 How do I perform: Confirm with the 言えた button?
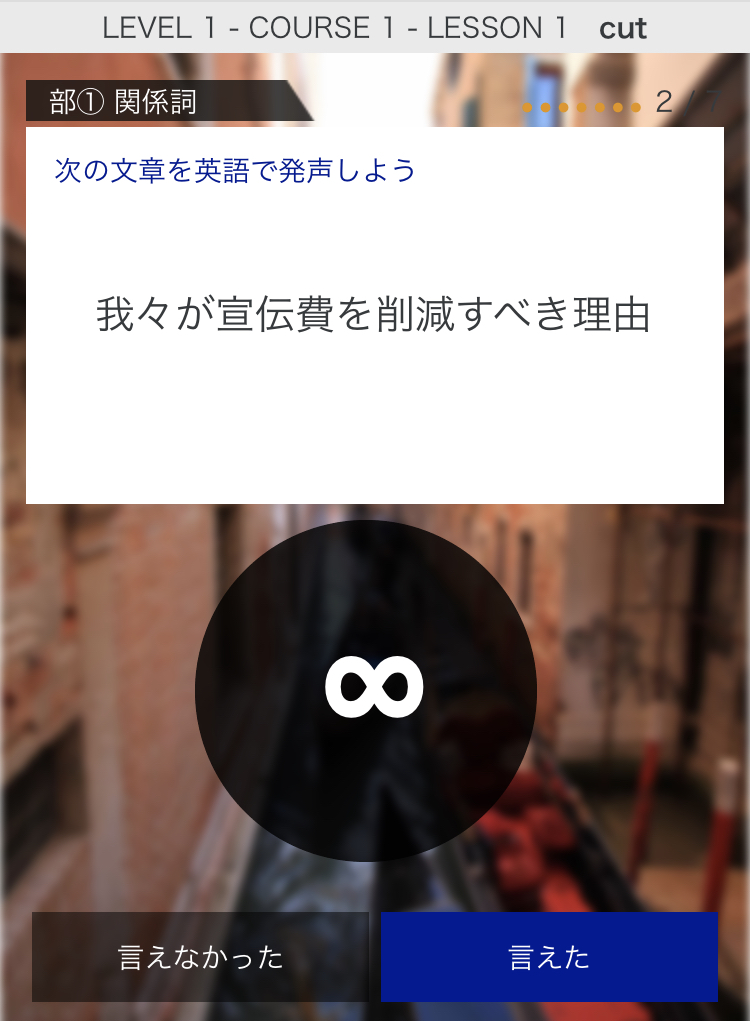[549, 957]
